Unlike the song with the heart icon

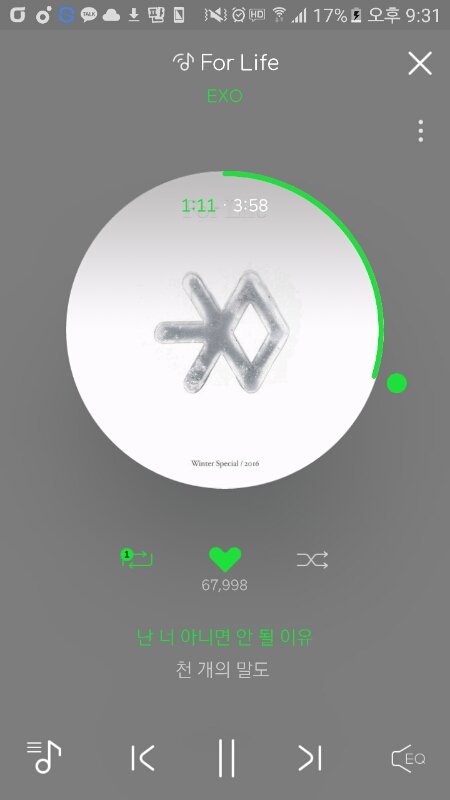click(x=225, y=560)
